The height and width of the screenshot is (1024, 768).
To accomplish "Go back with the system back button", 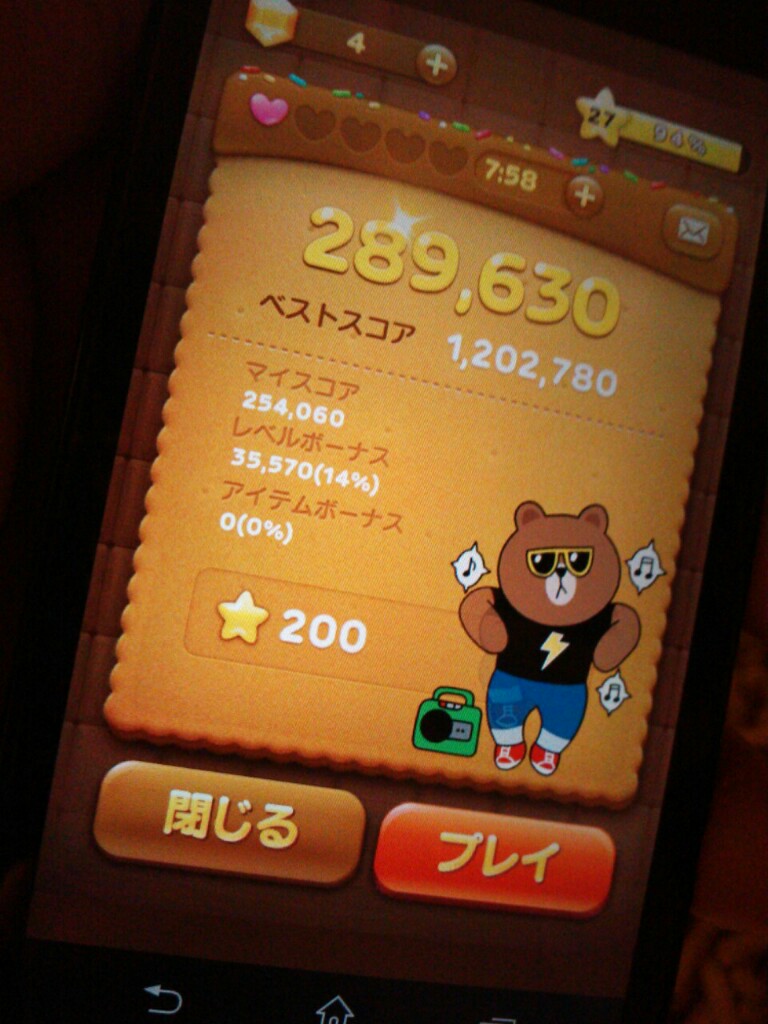I will pos(163,997).
